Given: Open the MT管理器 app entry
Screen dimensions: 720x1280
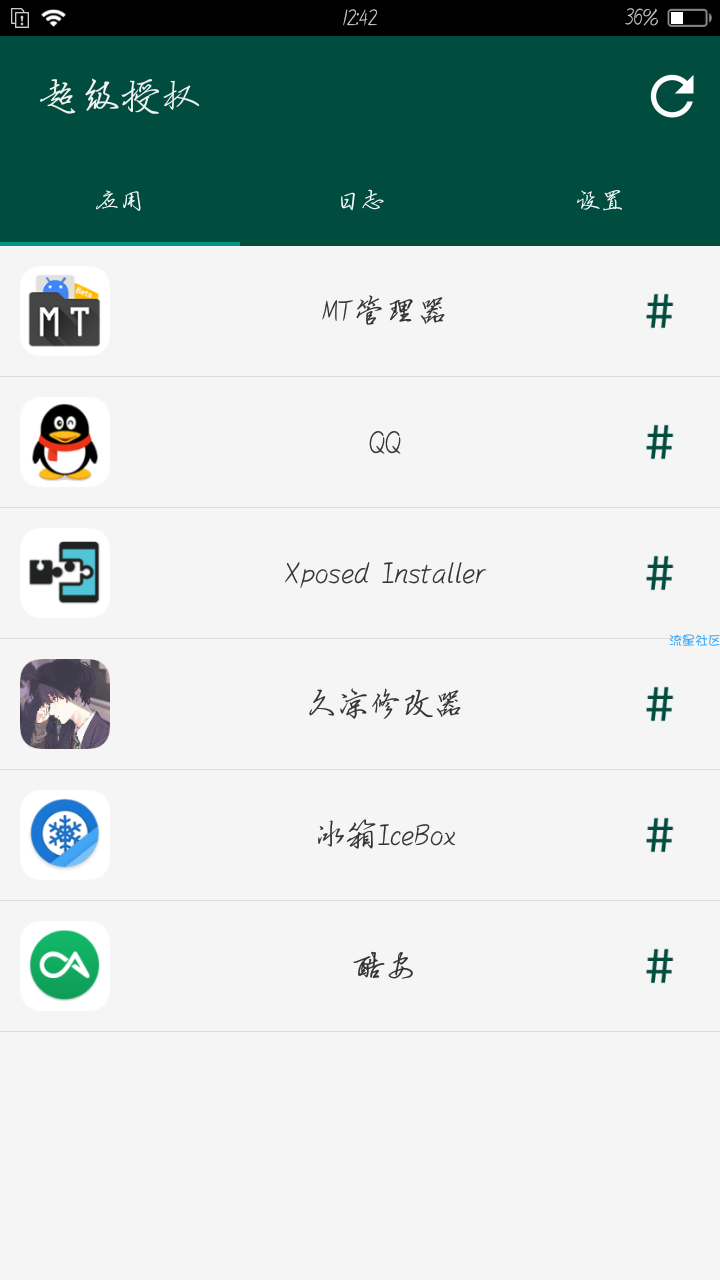Looking at the screenshot, I should tap(383, 312).
